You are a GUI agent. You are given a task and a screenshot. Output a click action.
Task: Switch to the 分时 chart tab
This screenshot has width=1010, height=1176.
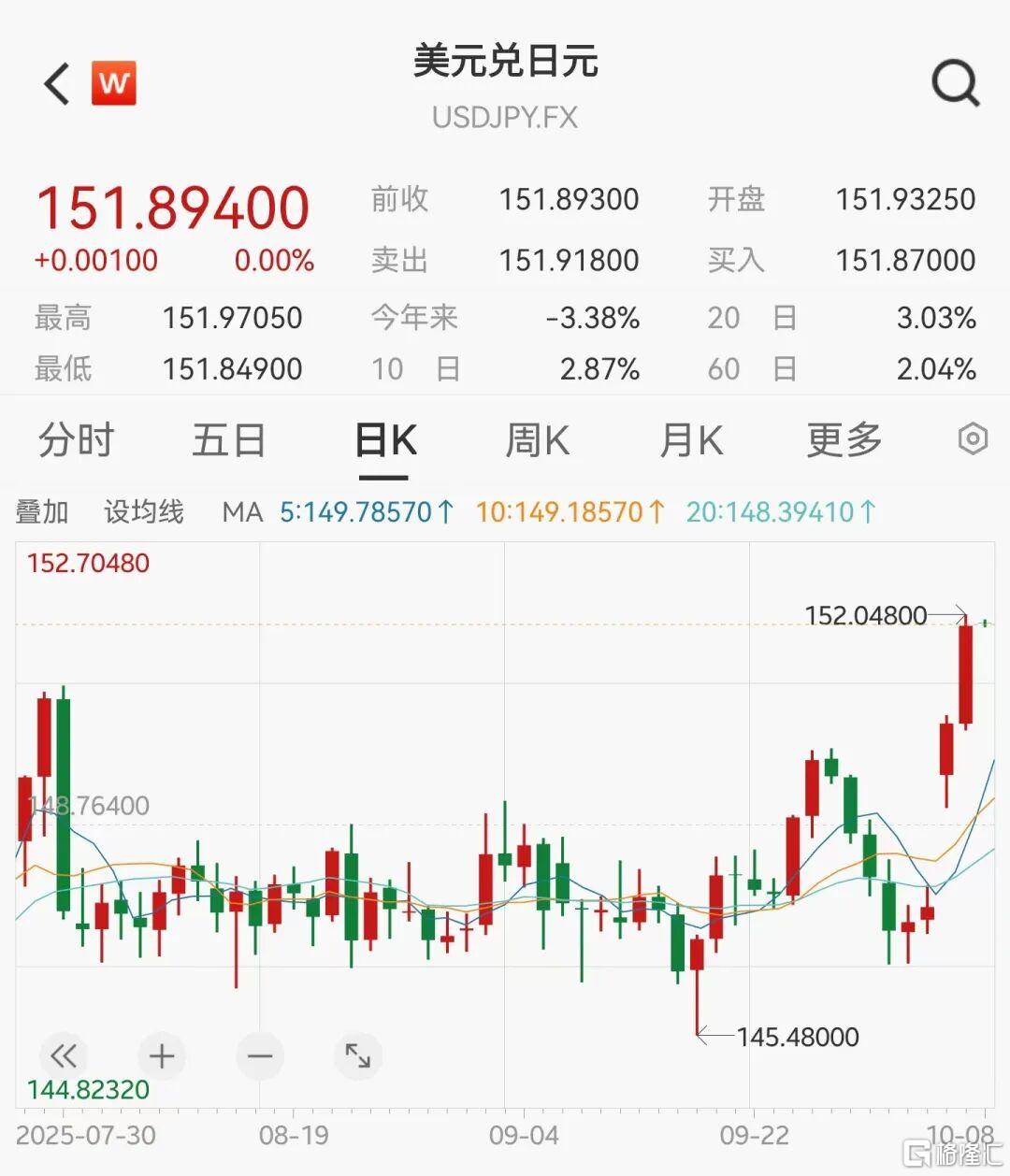[x=76, y=439]
